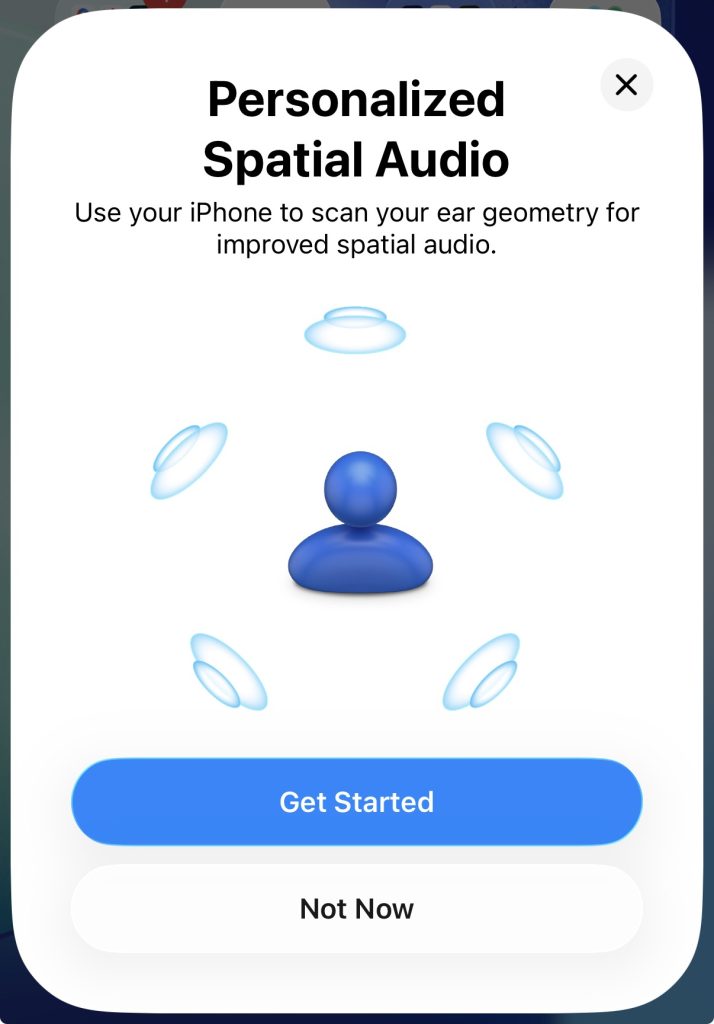
Task: Choose Not Now to skip setup
Action: point(356,909)
